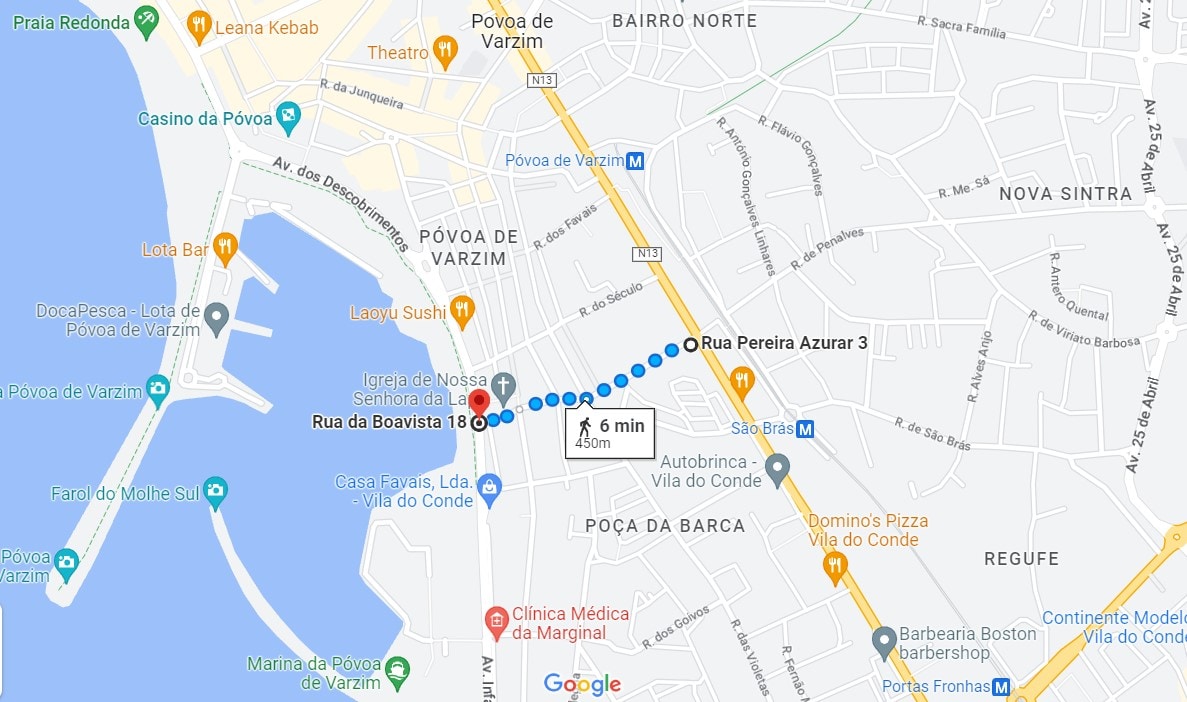The height and width of the screenshot is (702, 1187).
Task: Select the Leana Kebab restaurant pin
Action: (x=199, y=25)
